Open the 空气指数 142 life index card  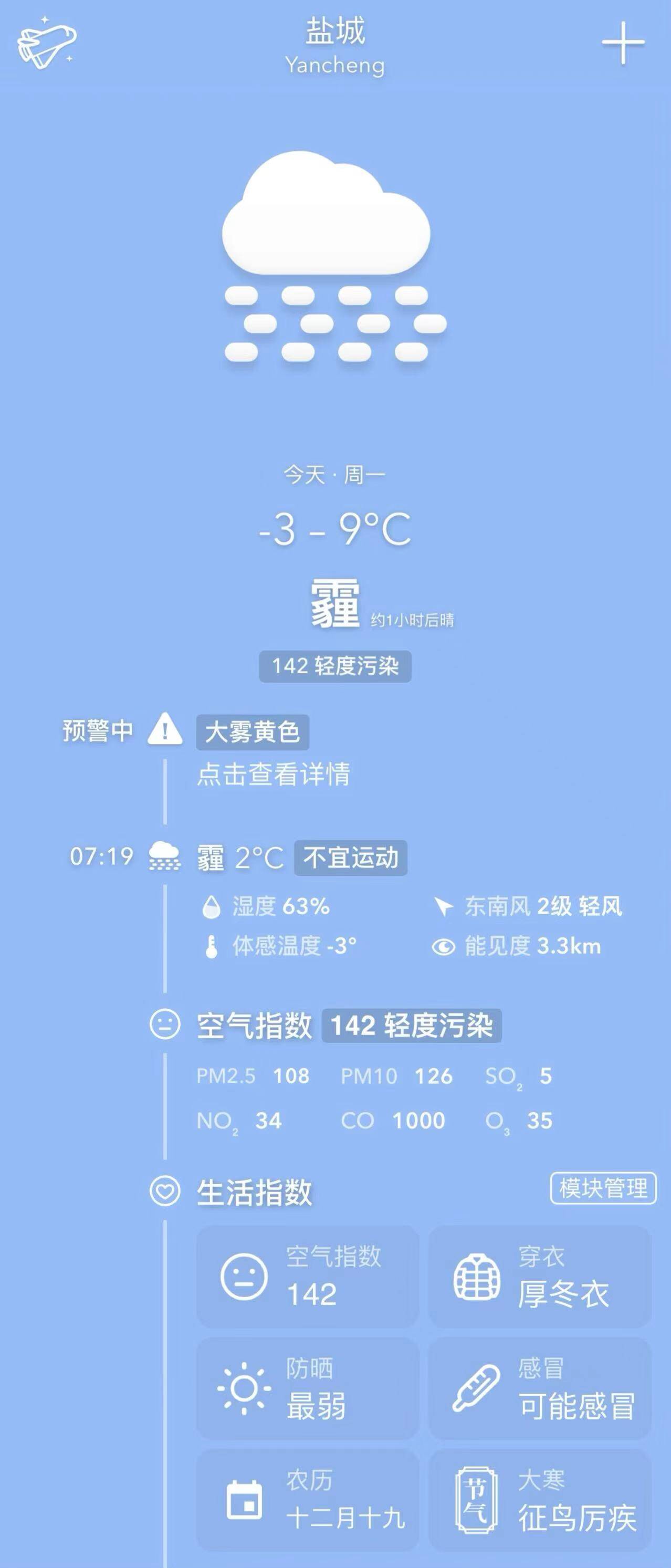coord(308,1277)
